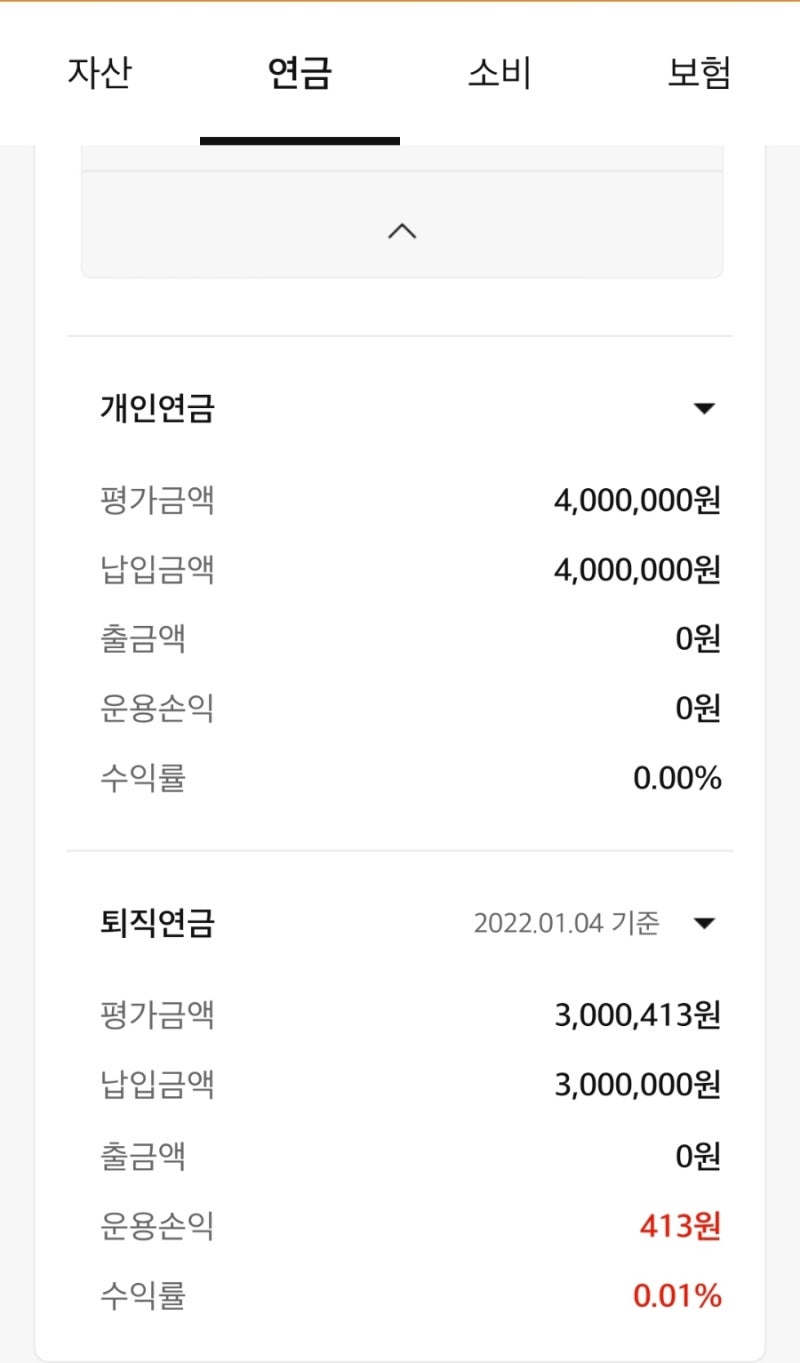Expand the 개인연금 dropdown arrow
800x1363 pixels.
pyautogui.click(x=705, y=408)
